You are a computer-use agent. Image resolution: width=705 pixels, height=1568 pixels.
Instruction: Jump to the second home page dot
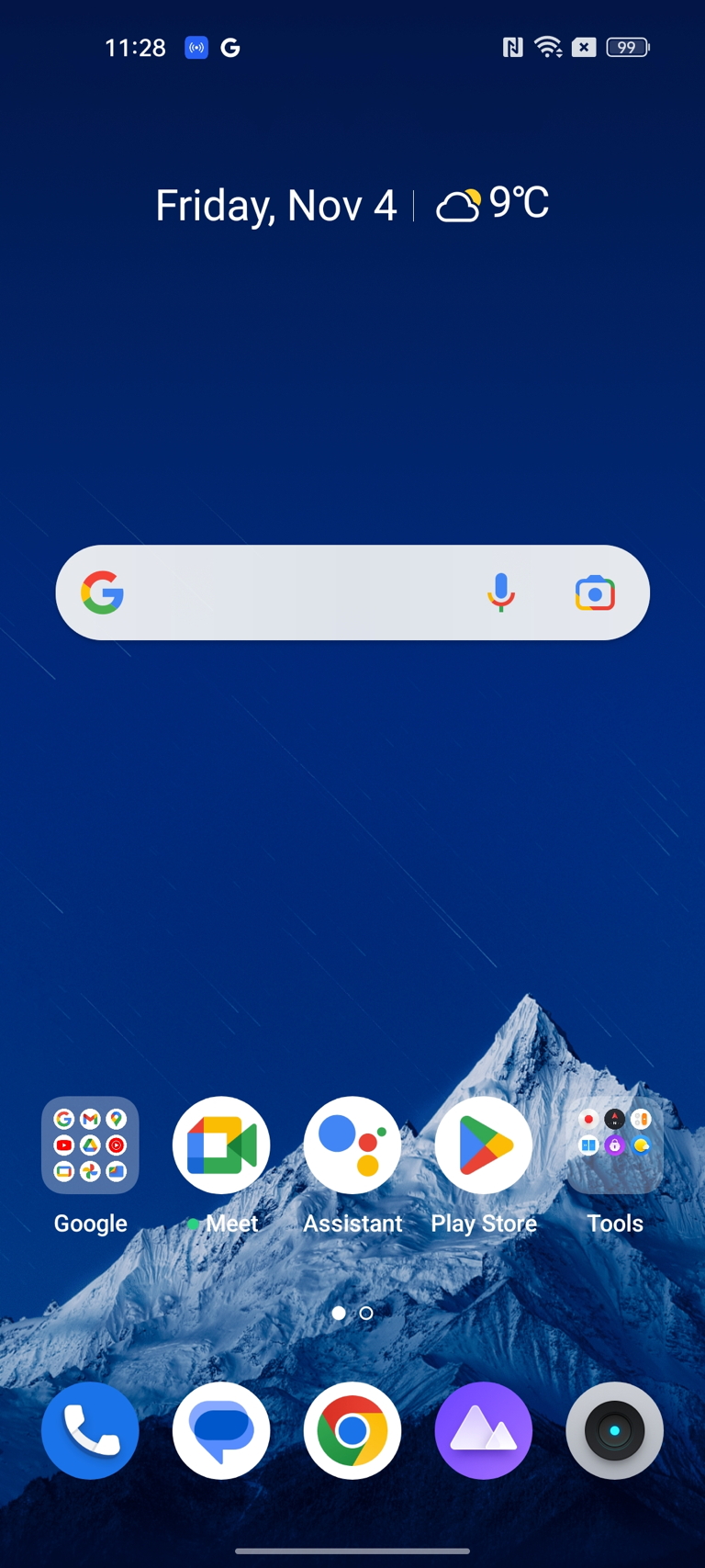[366, 1313]
